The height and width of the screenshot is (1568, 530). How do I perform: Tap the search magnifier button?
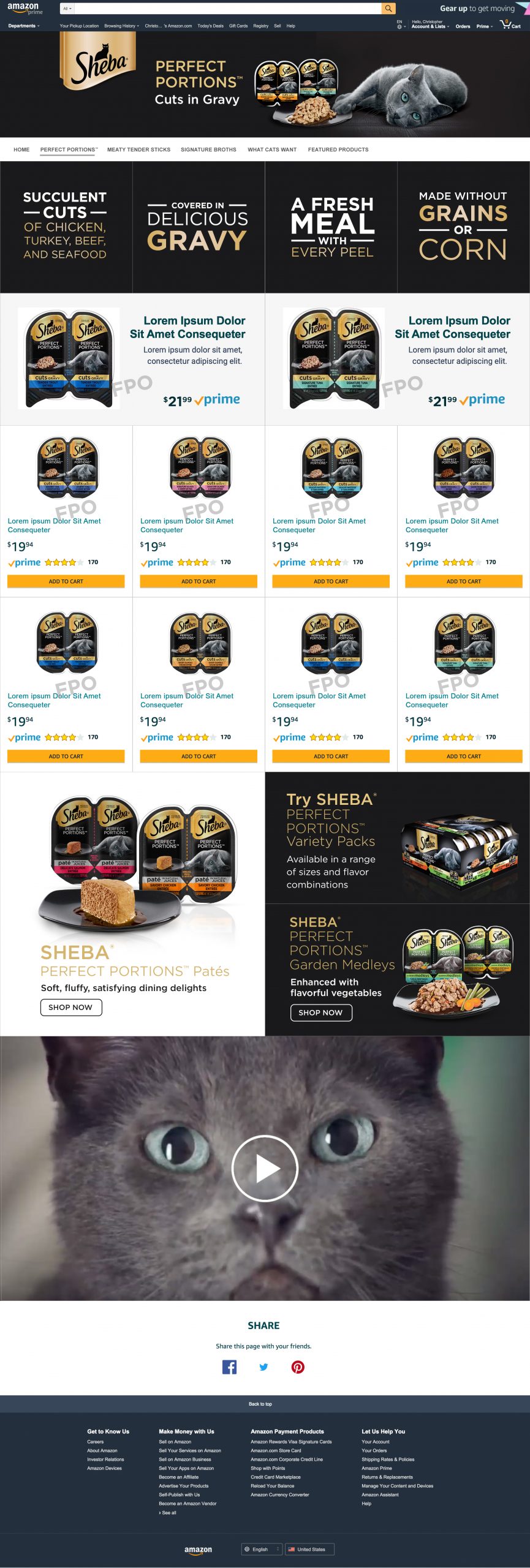click(x=388, y=9)
